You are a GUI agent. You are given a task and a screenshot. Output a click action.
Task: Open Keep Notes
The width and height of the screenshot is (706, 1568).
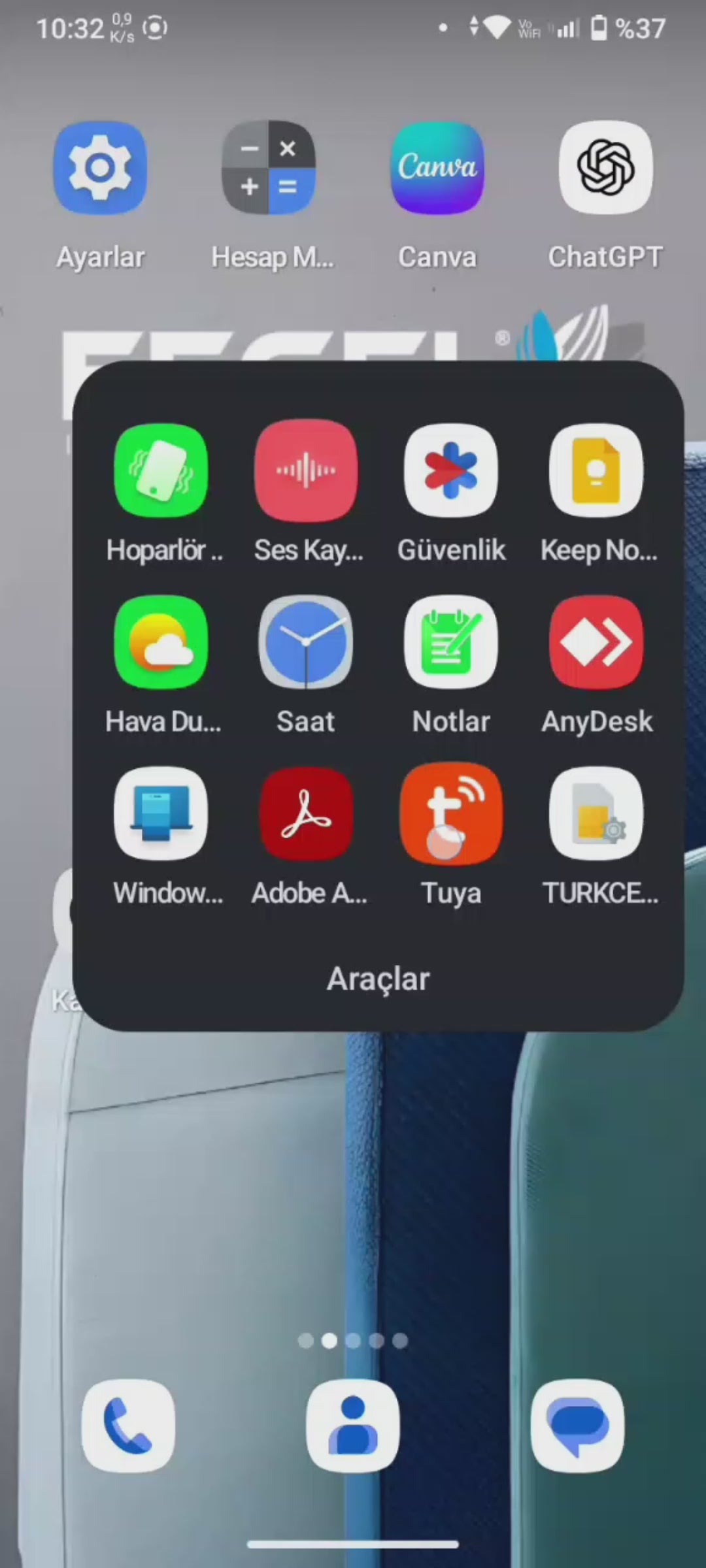point(596,470)
